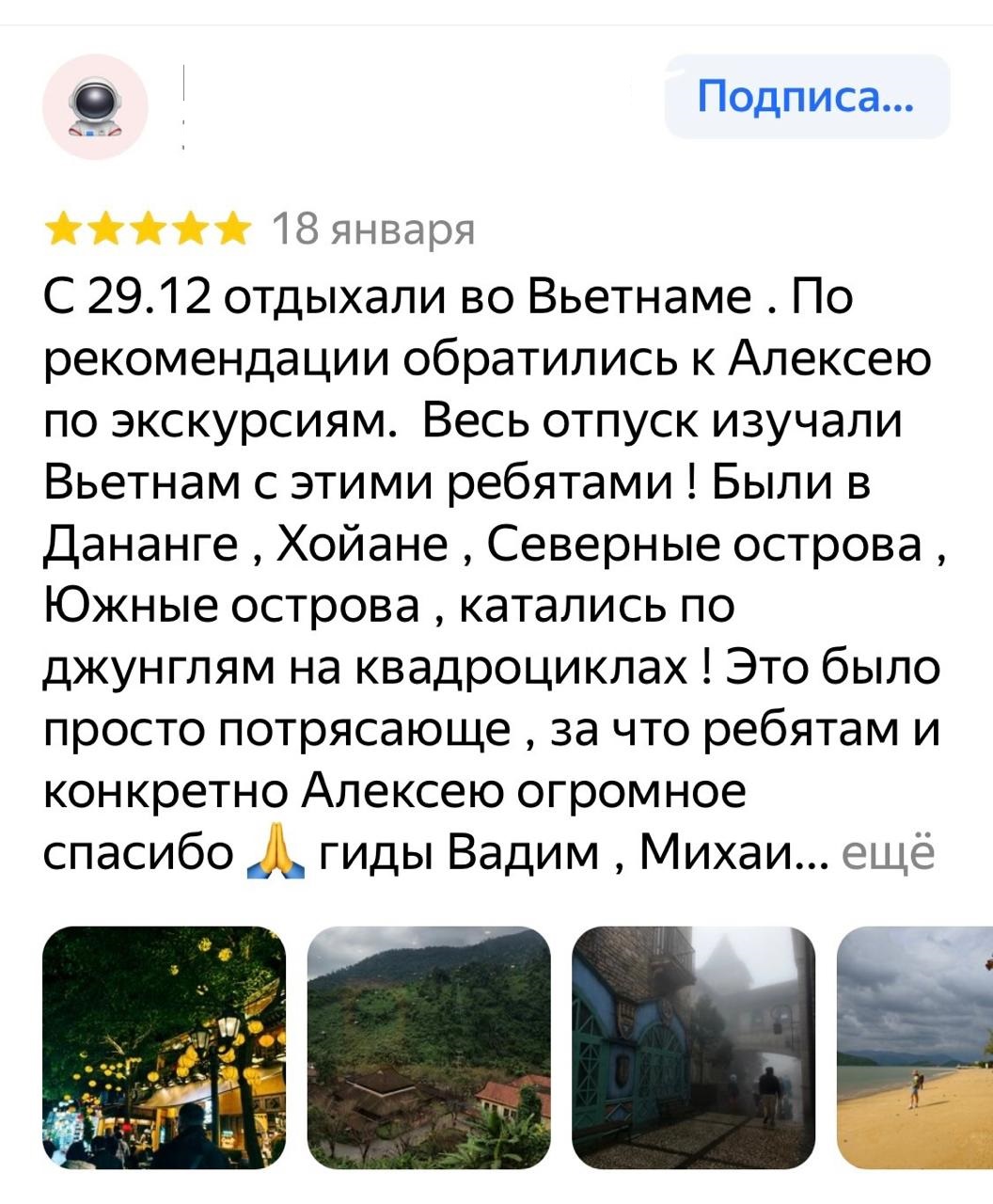Open the green mountain village photo
Screen dimensions: 993x1204
coord(429,1047)
